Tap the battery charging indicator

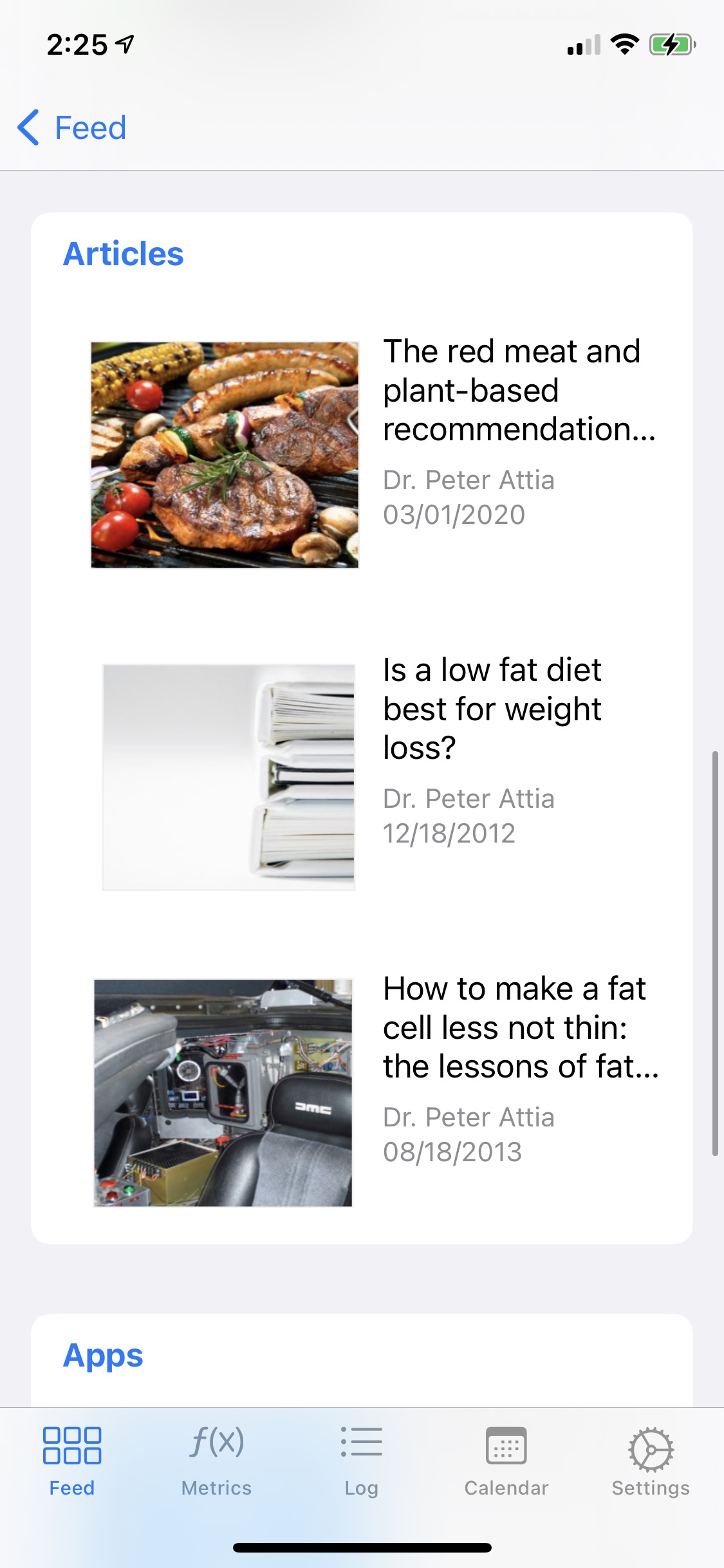pyautogui.click(x=670, y=45)
